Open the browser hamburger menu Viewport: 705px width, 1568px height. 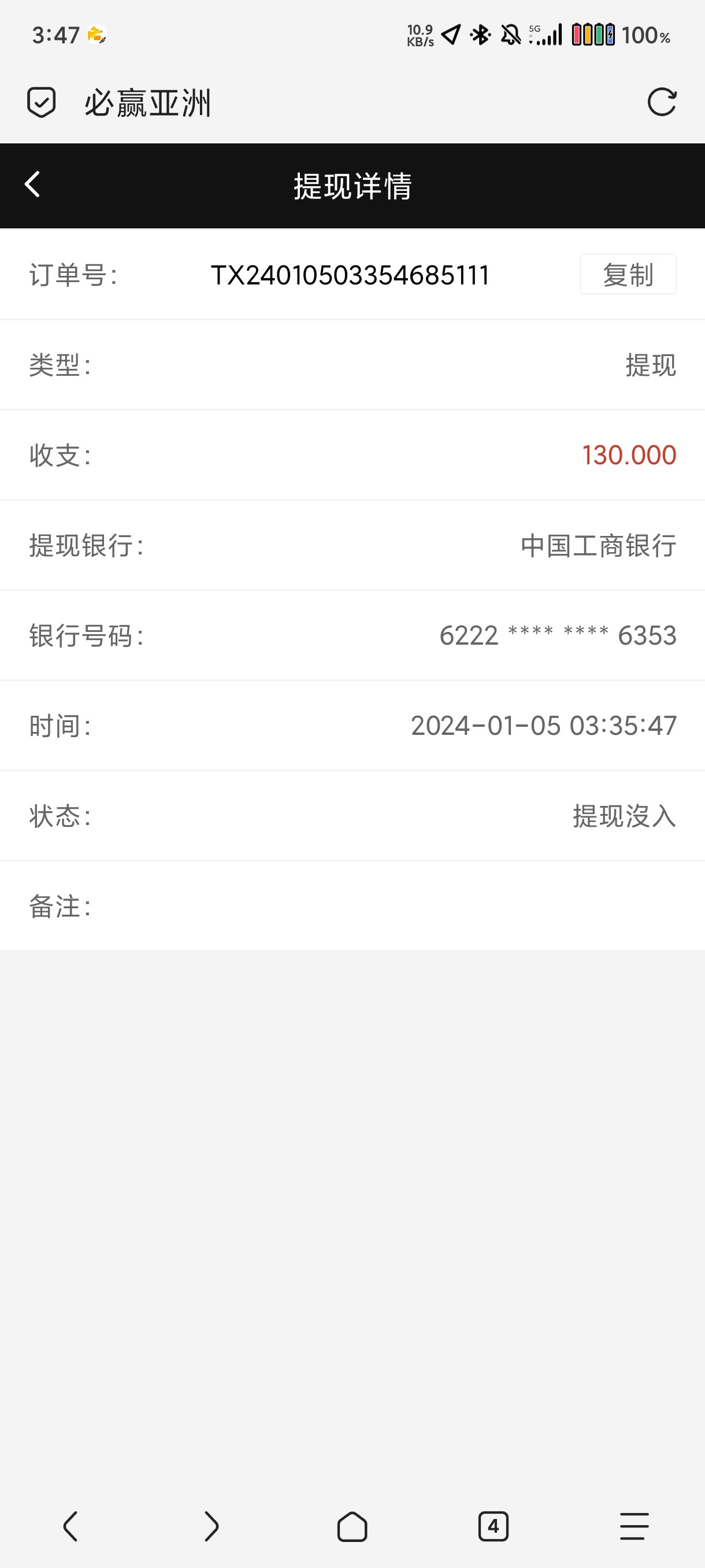click(634, 1526)
